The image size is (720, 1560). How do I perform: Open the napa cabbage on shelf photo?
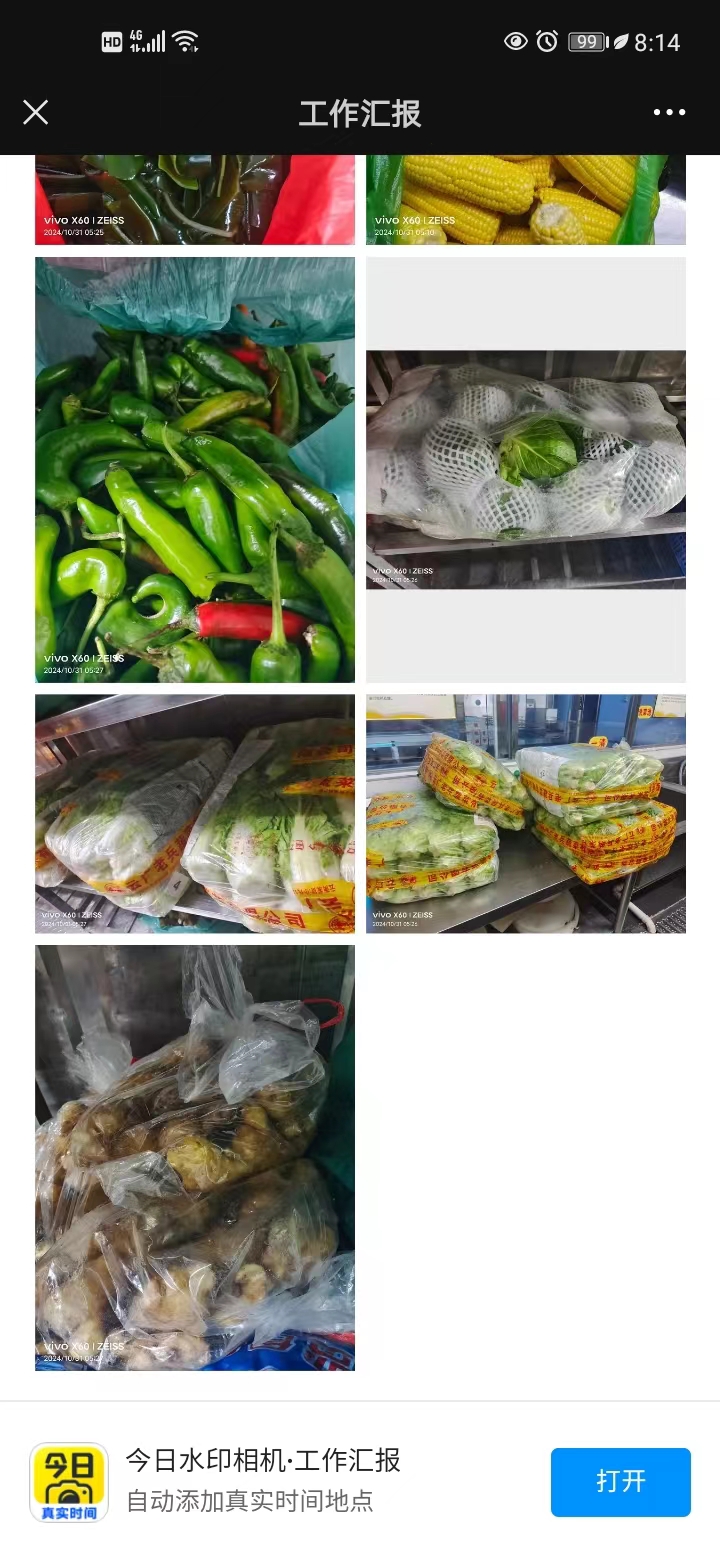coord(195,813)
